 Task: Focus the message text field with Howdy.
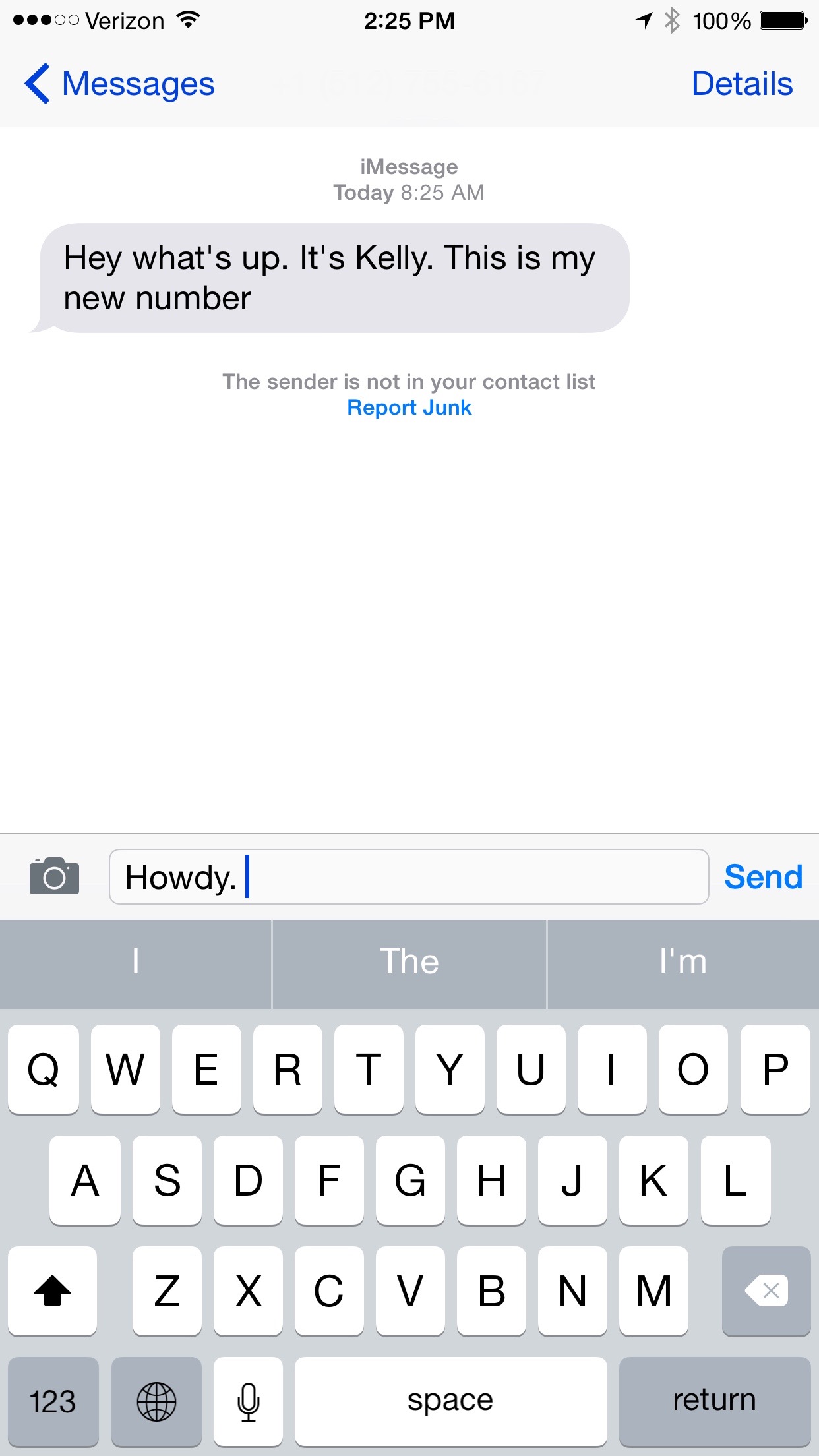tap(409, 876)
